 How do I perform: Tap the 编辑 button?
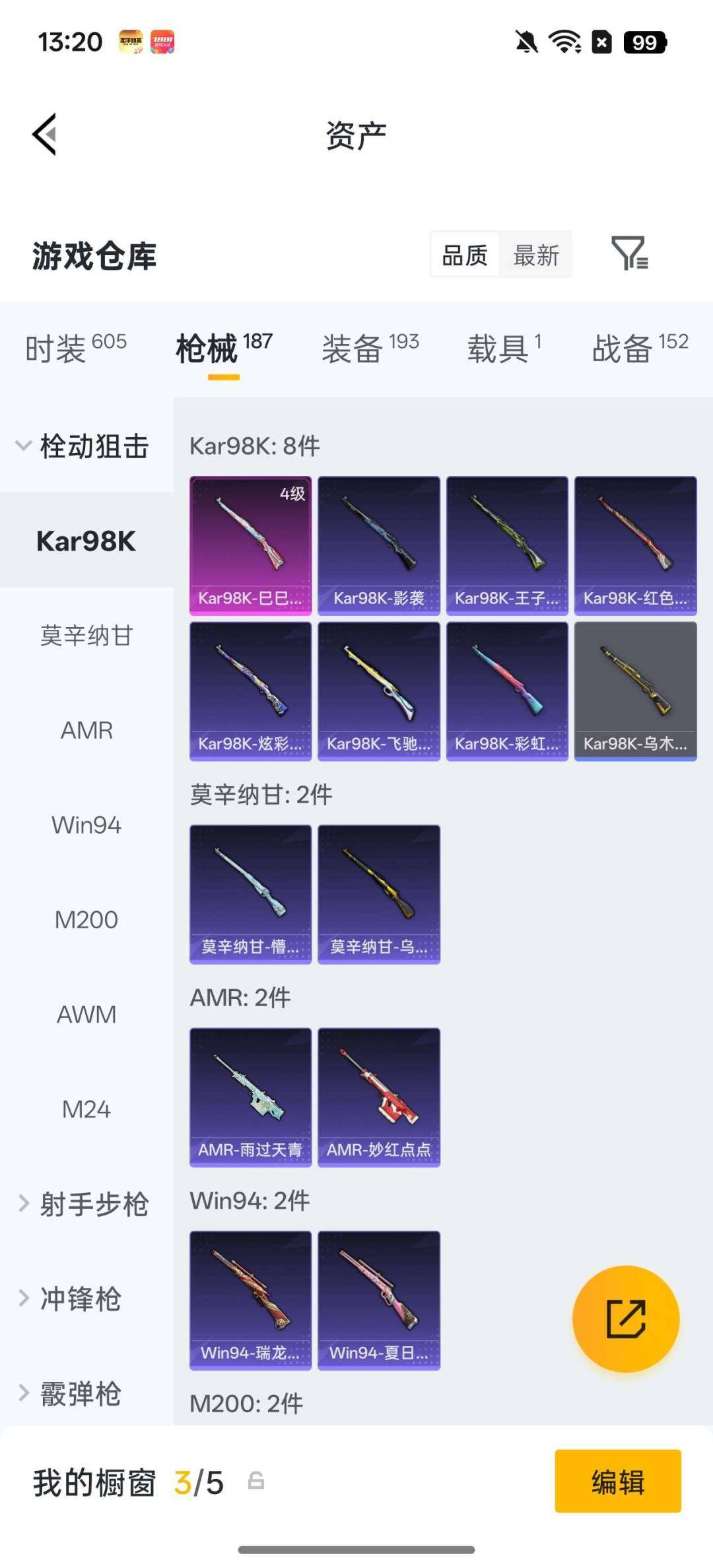click(x=618, y=1482)
